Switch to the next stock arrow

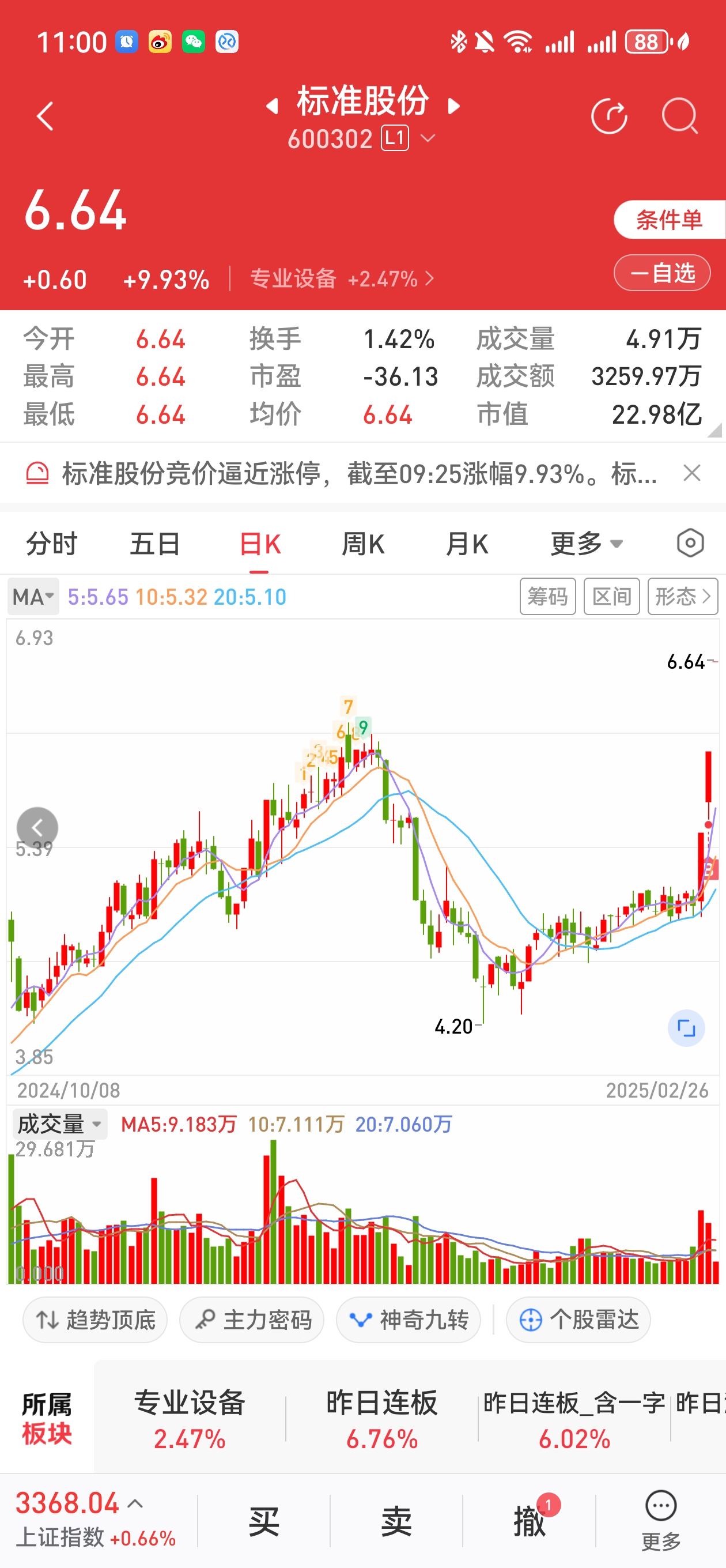[x=454, y=107]
